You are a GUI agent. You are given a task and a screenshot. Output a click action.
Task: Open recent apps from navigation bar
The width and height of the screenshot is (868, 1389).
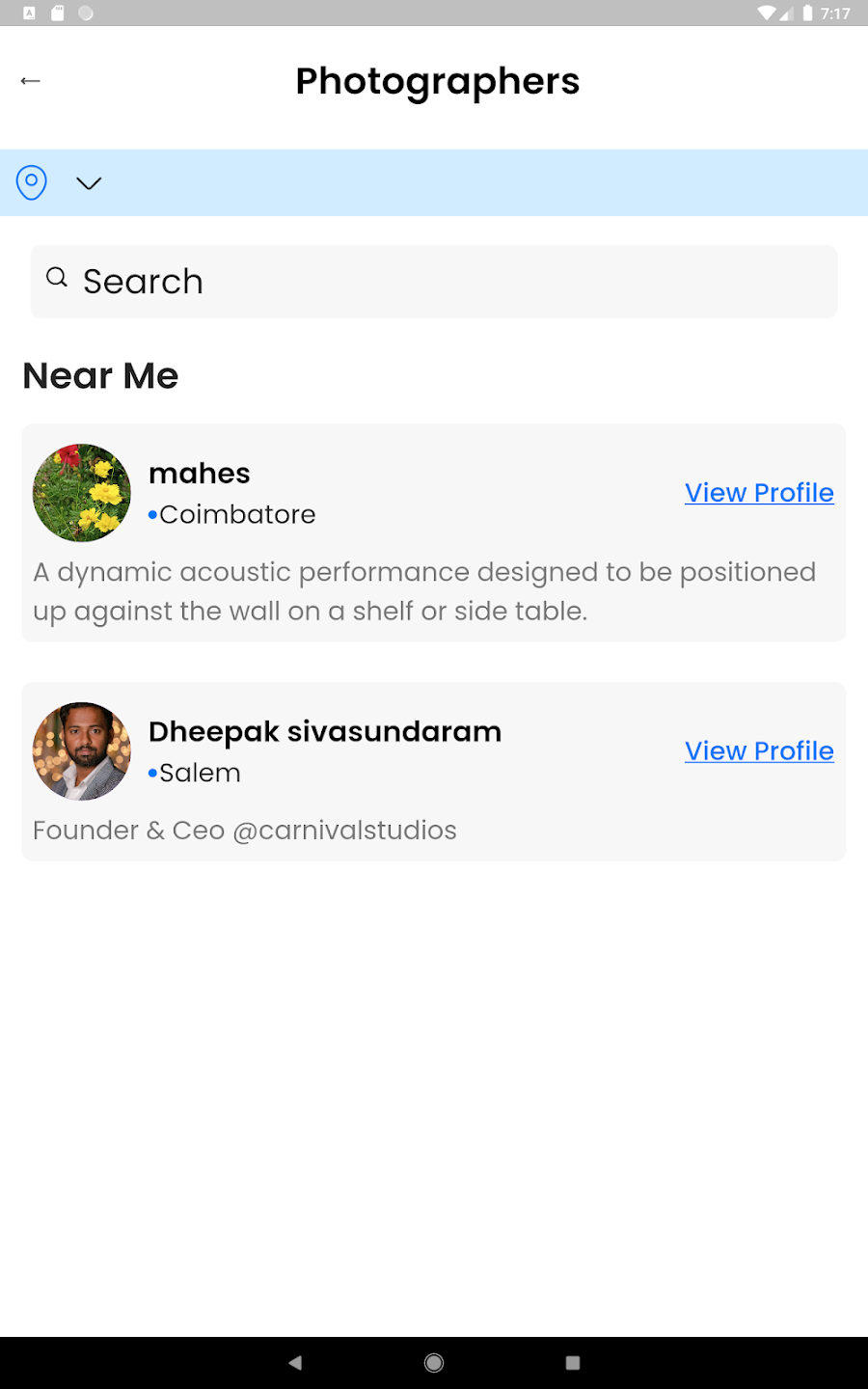click(573, 1363)
